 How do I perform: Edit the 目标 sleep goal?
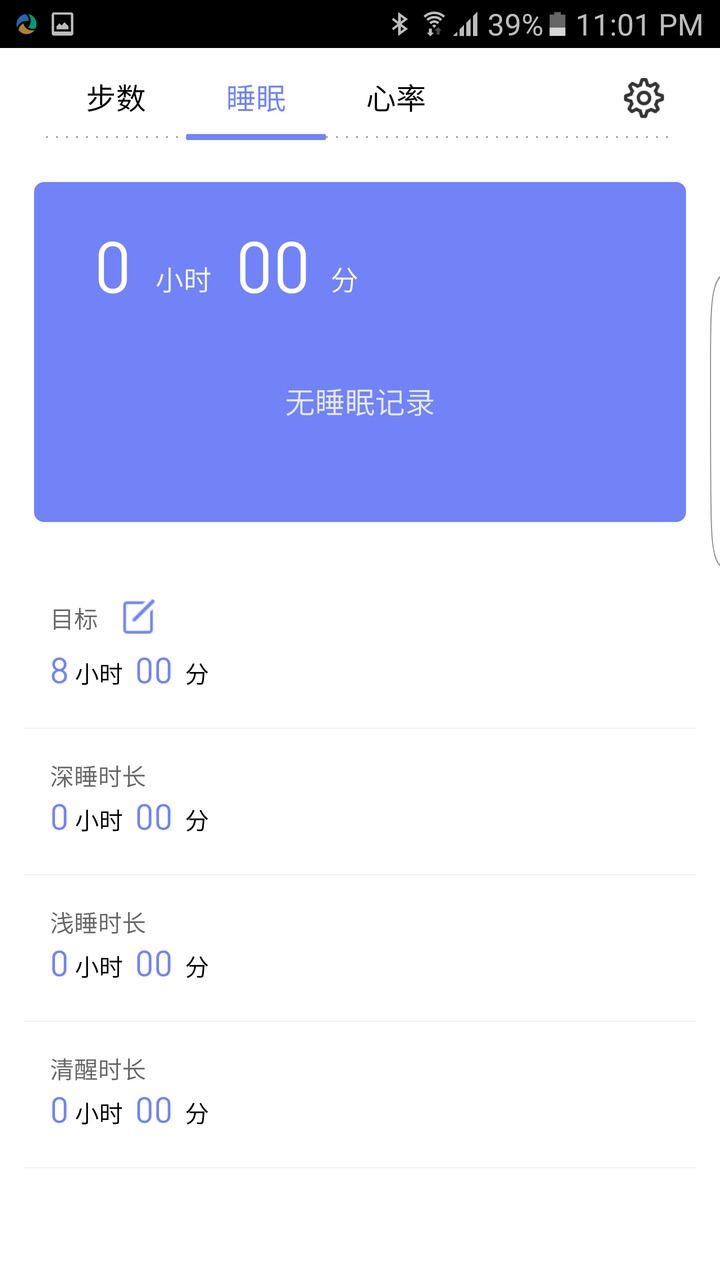click(x=138, y=617)
